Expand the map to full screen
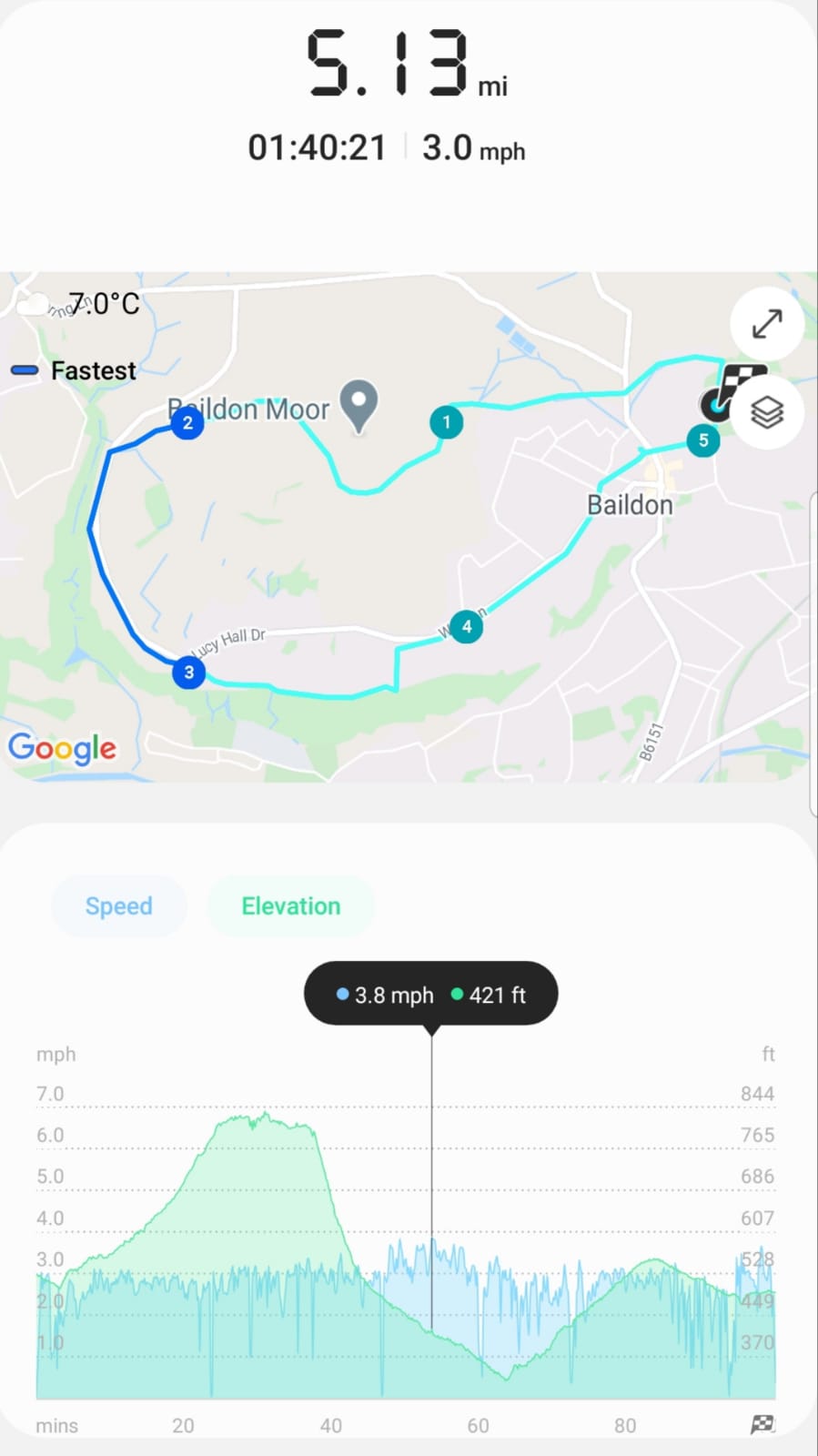 767,323
